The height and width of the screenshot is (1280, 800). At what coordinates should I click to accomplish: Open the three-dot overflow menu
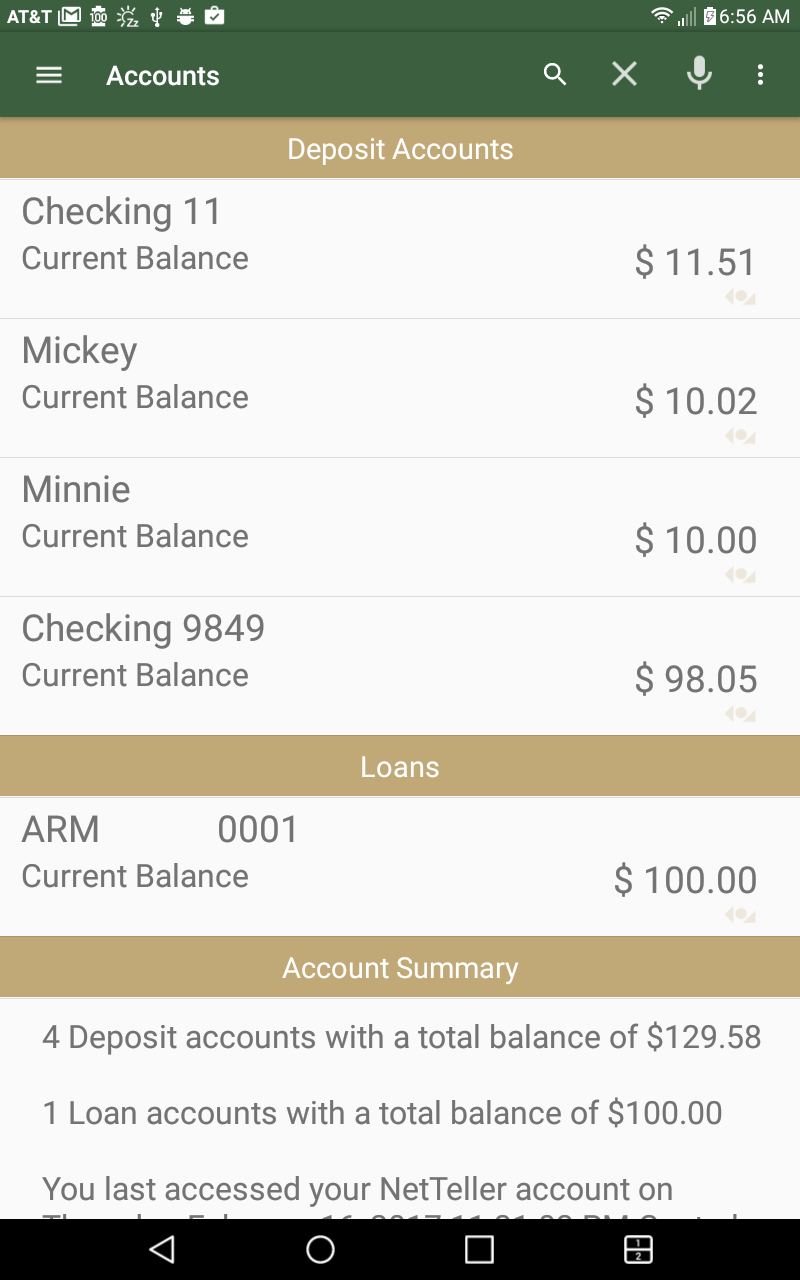[x=760, y=75]
